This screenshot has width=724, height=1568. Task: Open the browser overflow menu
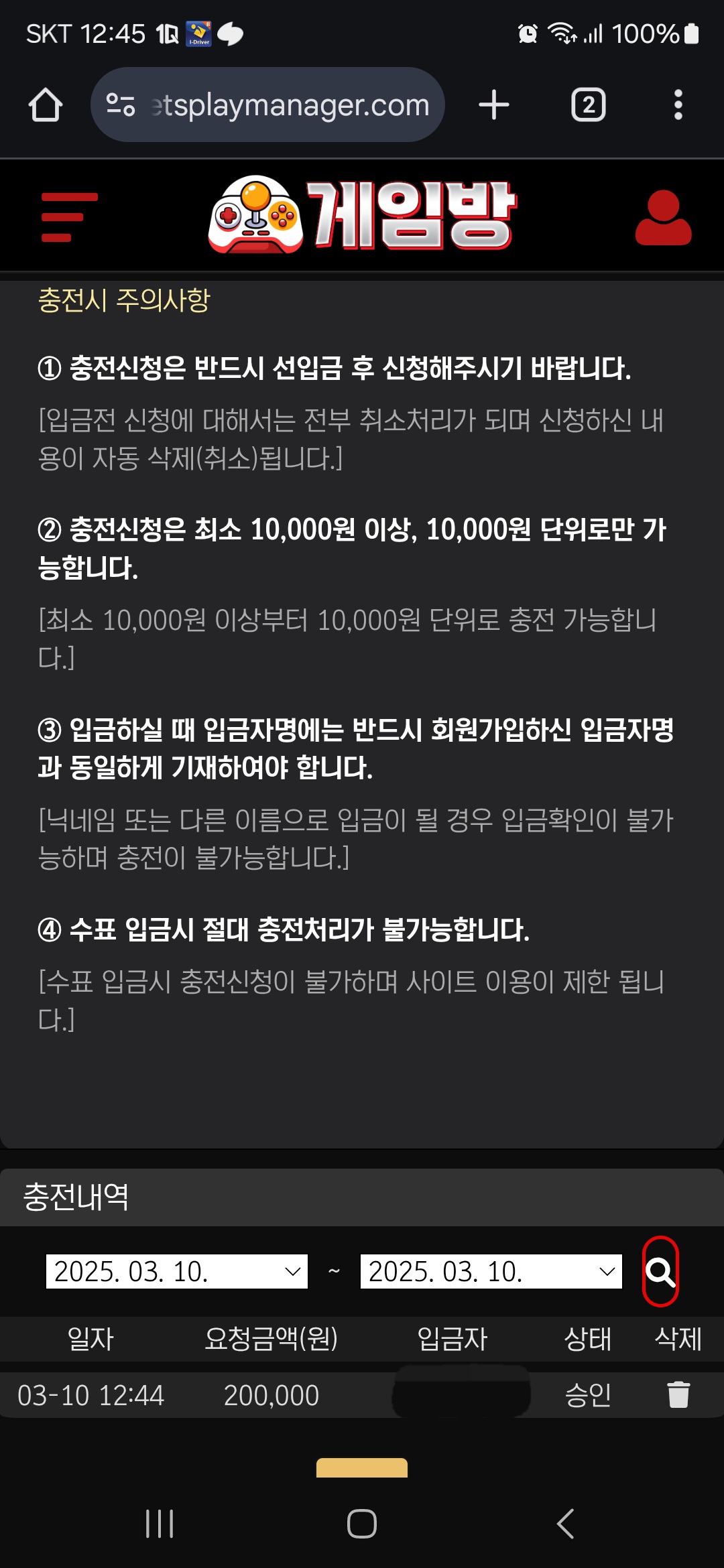(678, 105)
